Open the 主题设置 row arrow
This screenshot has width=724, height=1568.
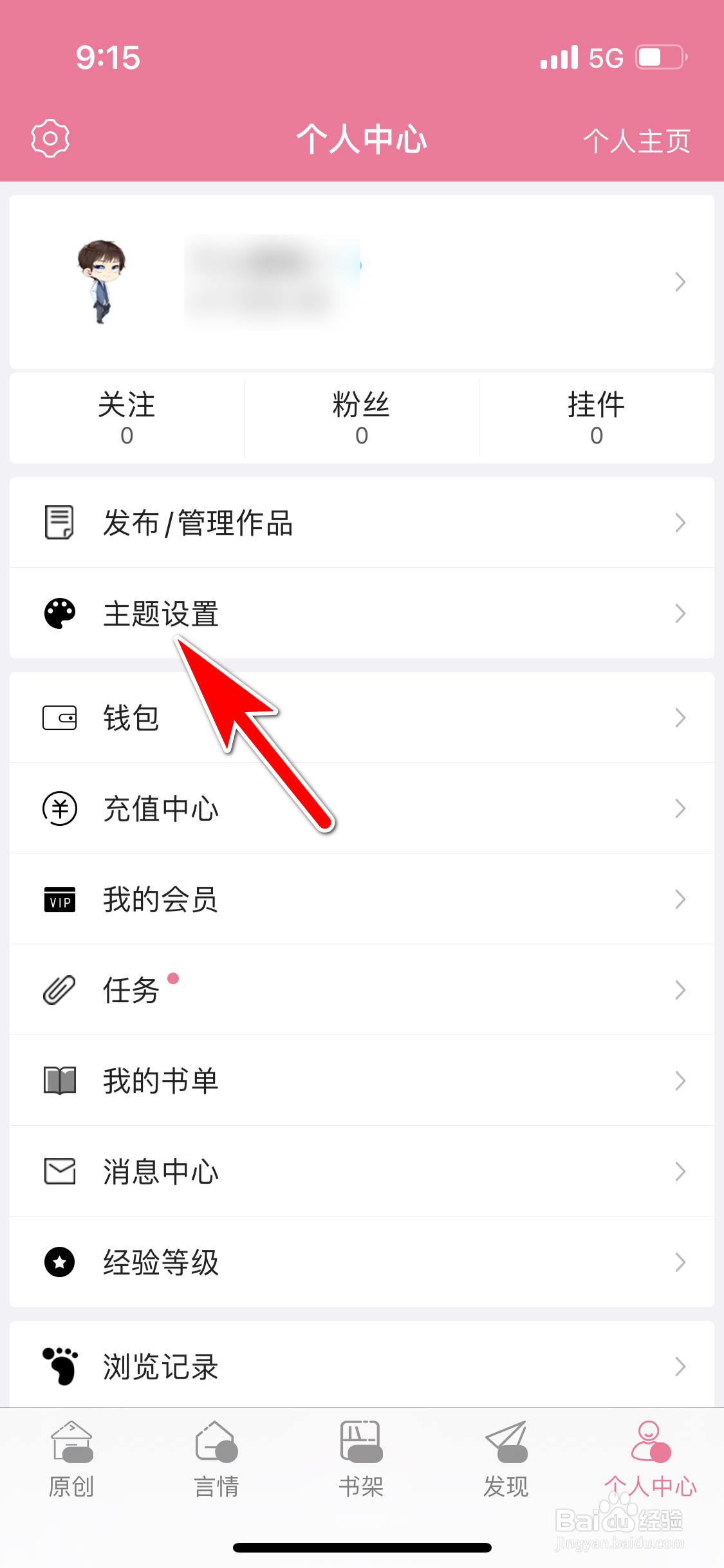[682, 614]
